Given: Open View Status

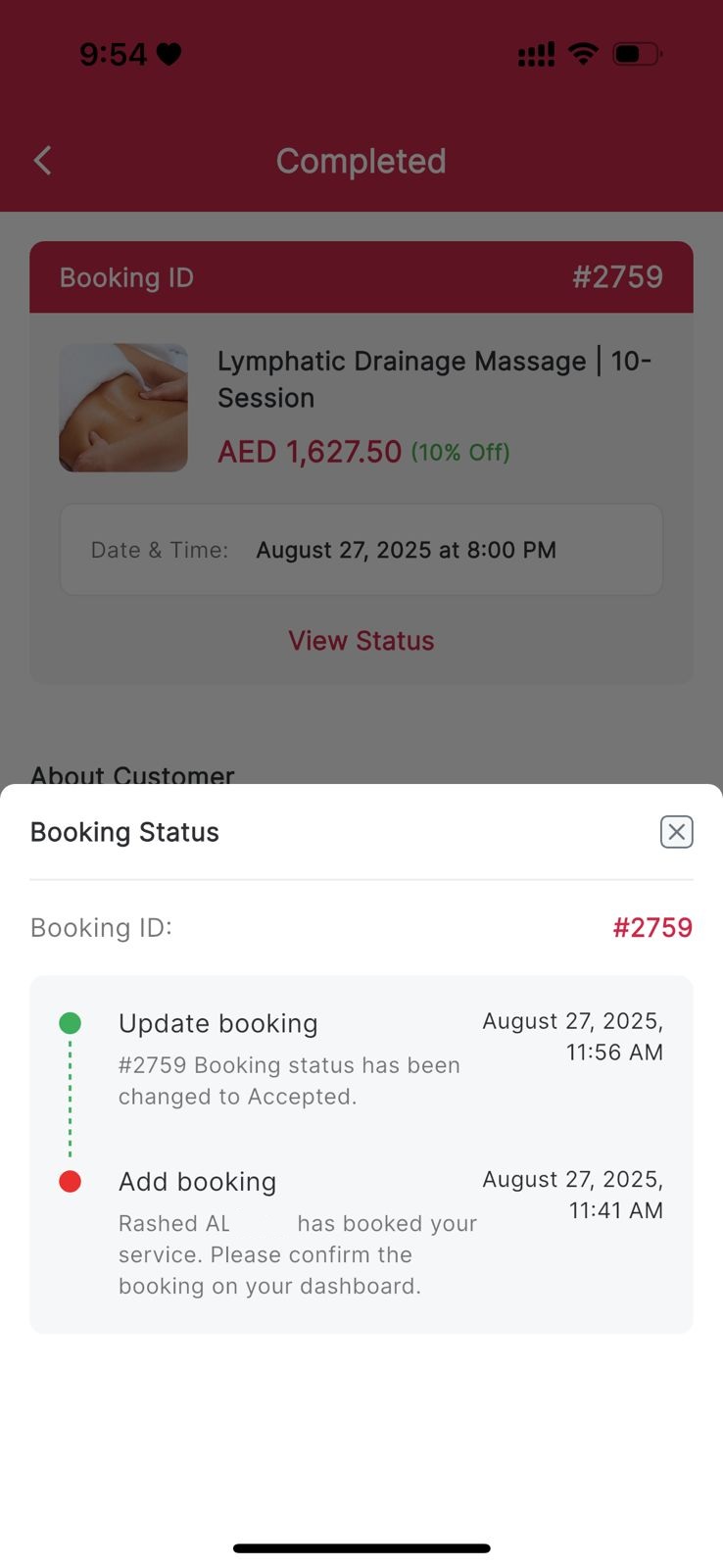Looking at the screenshot, I should 361,640.
